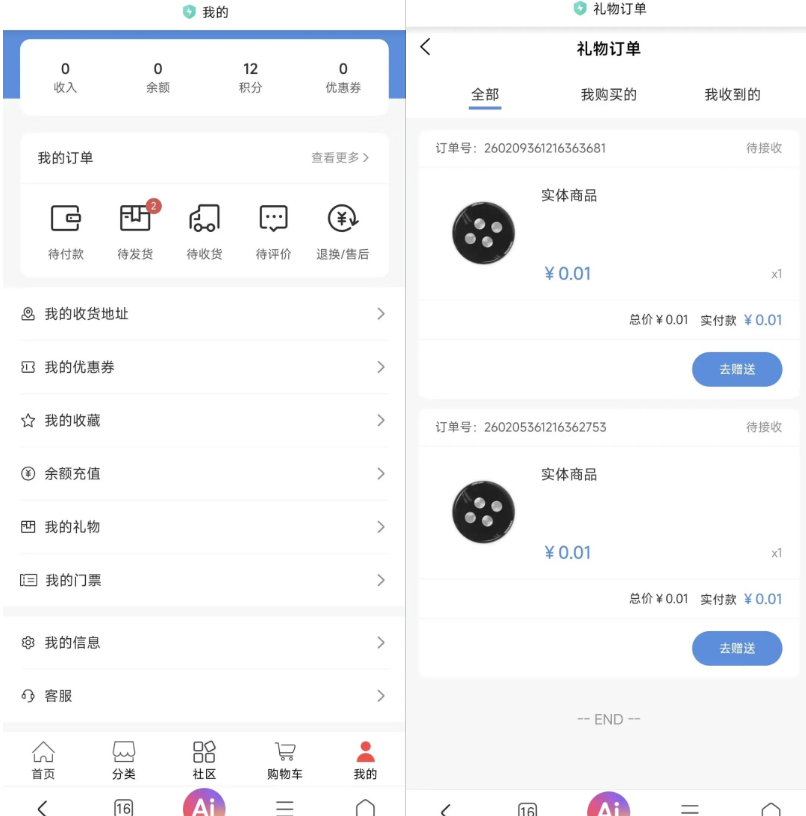Viewport: 806px width, 816px height.
Task: Go back from the 礼物订单 page
Action: [x=426, y=47]
